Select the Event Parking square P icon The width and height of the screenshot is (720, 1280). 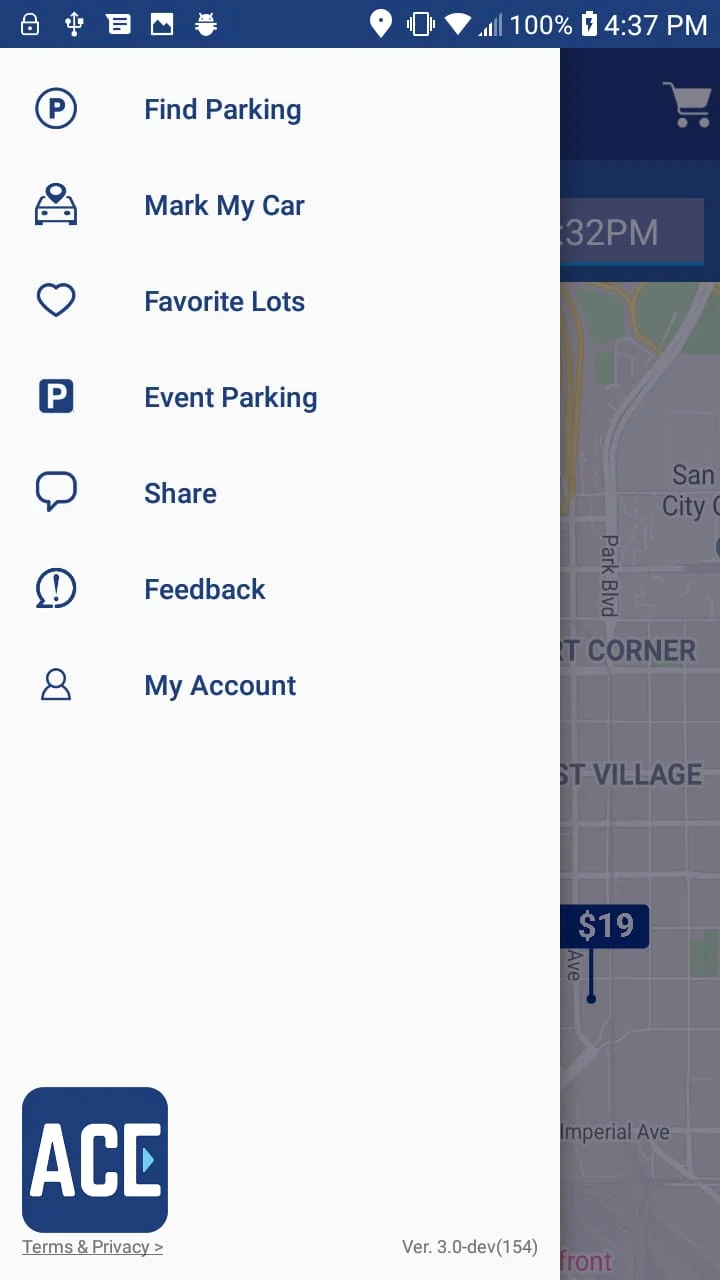pos(55,395)
